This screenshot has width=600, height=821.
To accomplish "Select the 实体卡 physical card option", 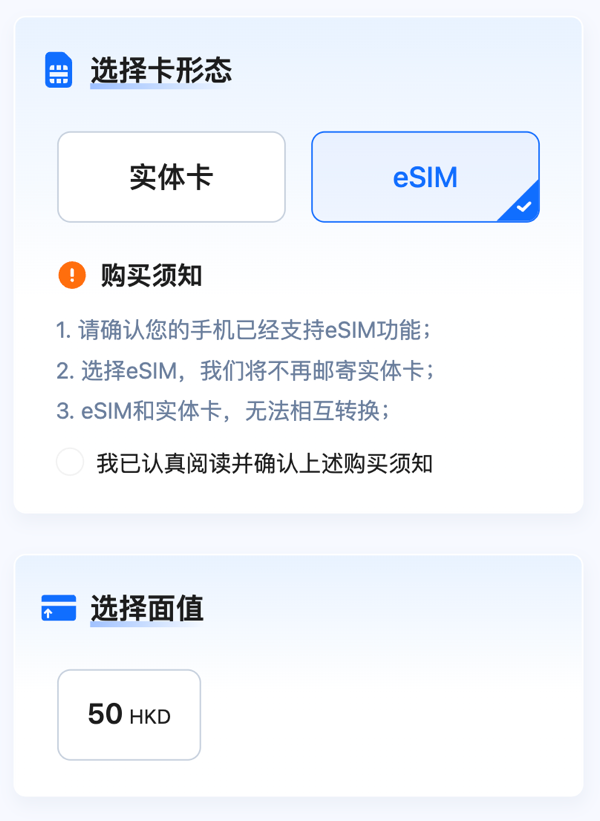I will [x=171, y=177].
